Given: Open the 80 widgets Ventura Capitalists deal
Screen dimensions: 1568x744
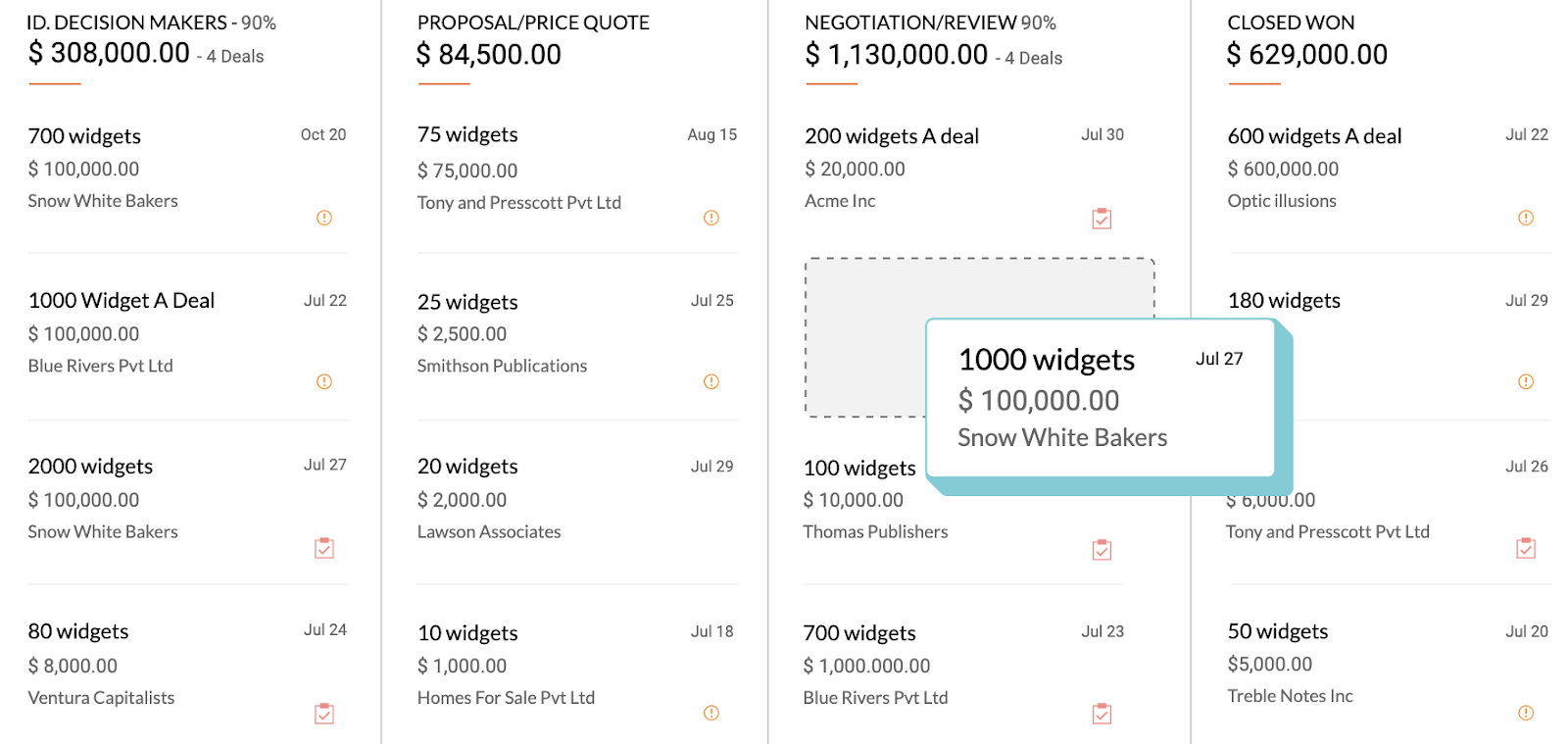Looking at the screenshot, I should coord(78,632).
